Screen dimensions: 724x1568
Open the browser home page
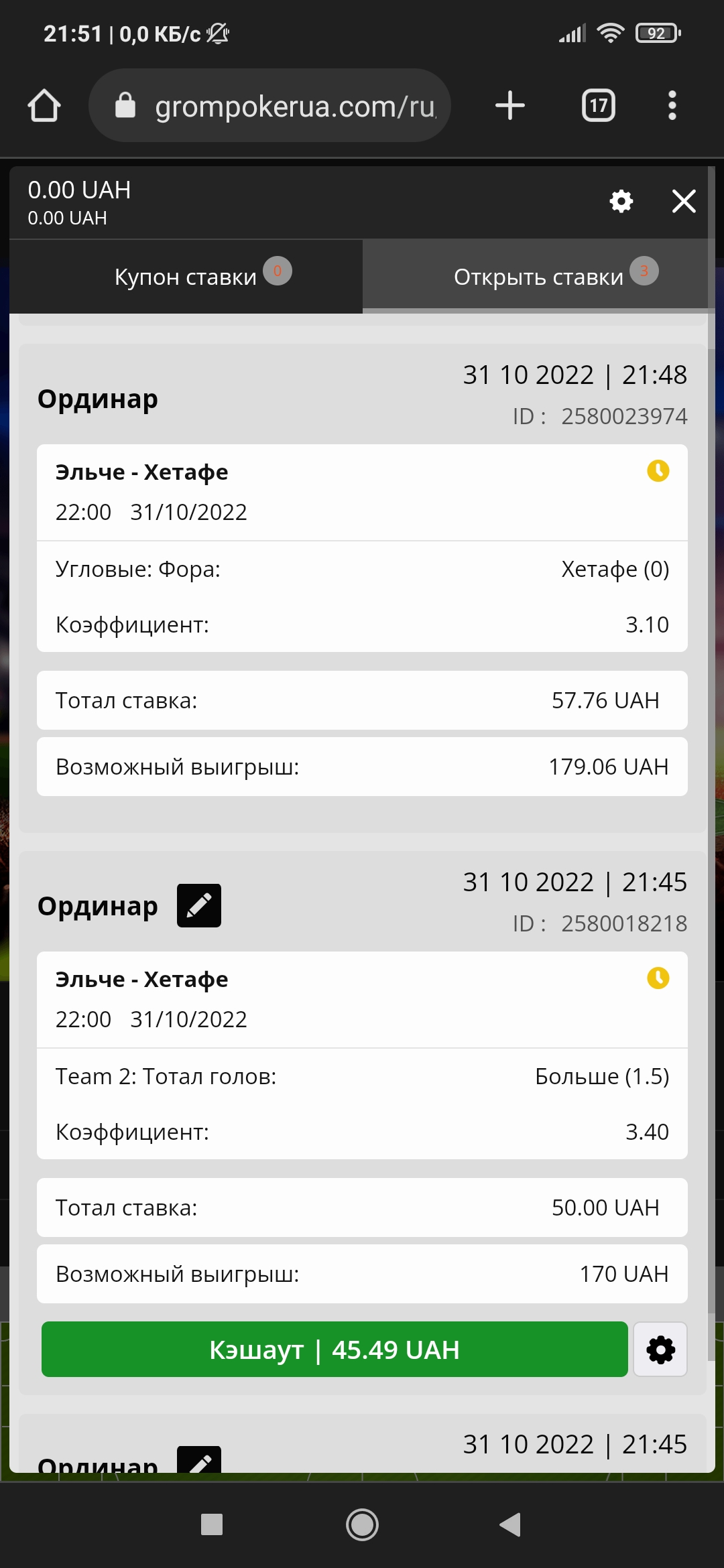[44, 106]
